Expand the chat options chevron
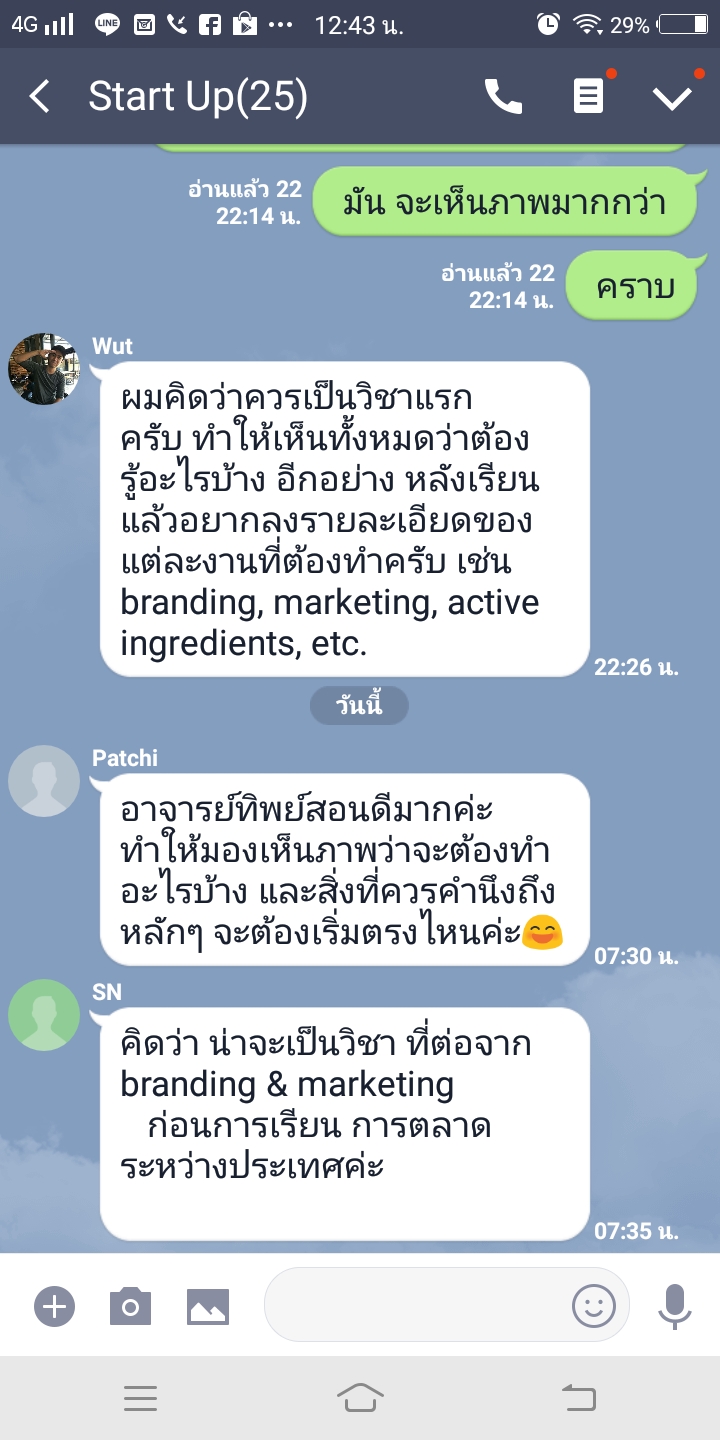 [x=672, y=97]
